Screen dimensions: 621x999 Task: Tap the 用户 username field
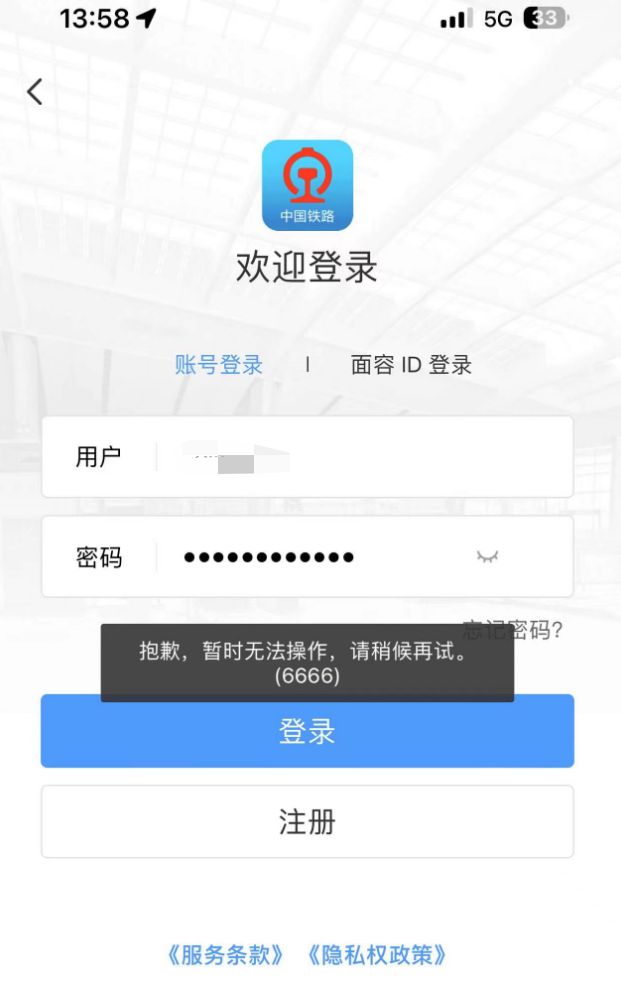pos(308,457)
